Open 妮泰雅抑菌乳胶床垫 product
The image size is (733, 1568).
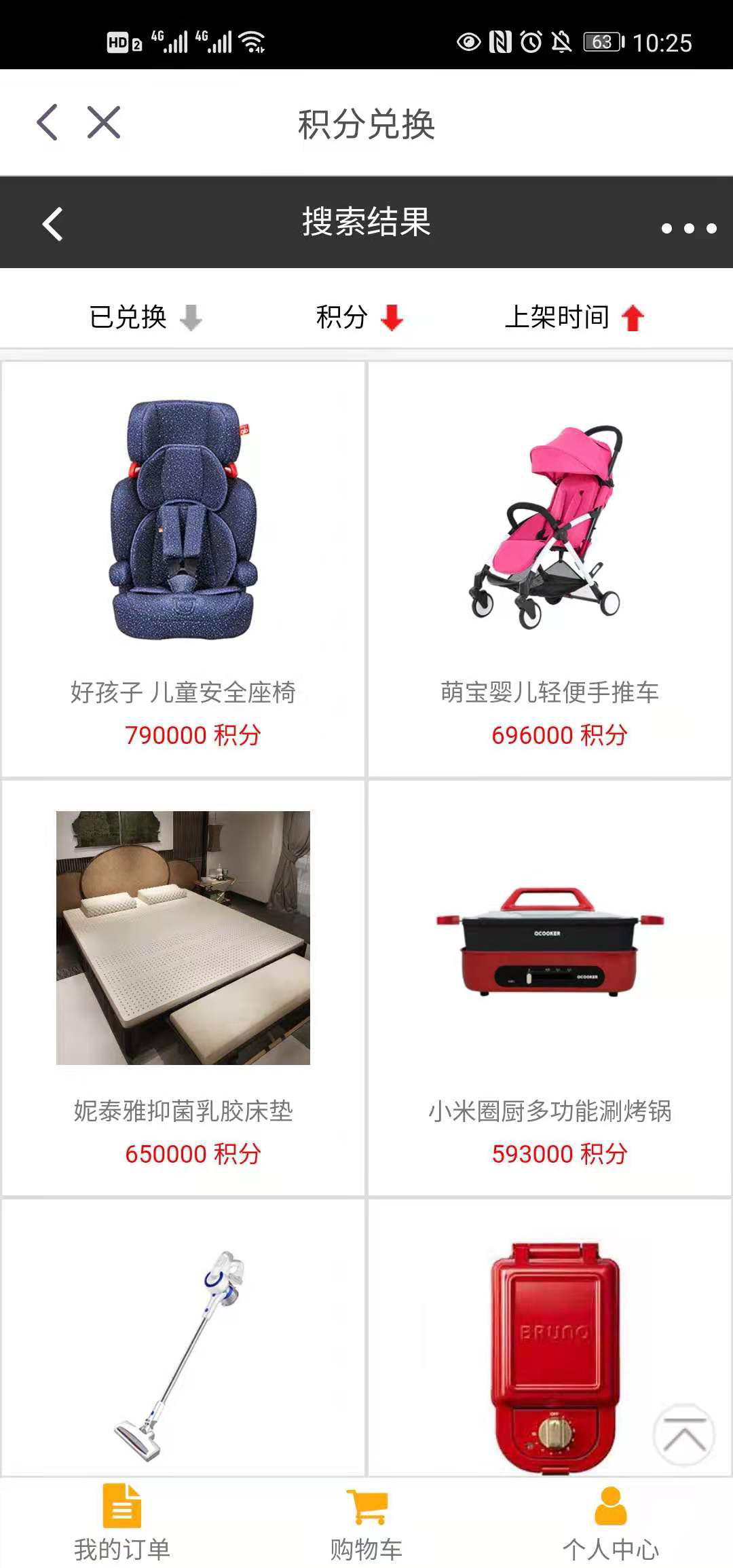point(183,988)
